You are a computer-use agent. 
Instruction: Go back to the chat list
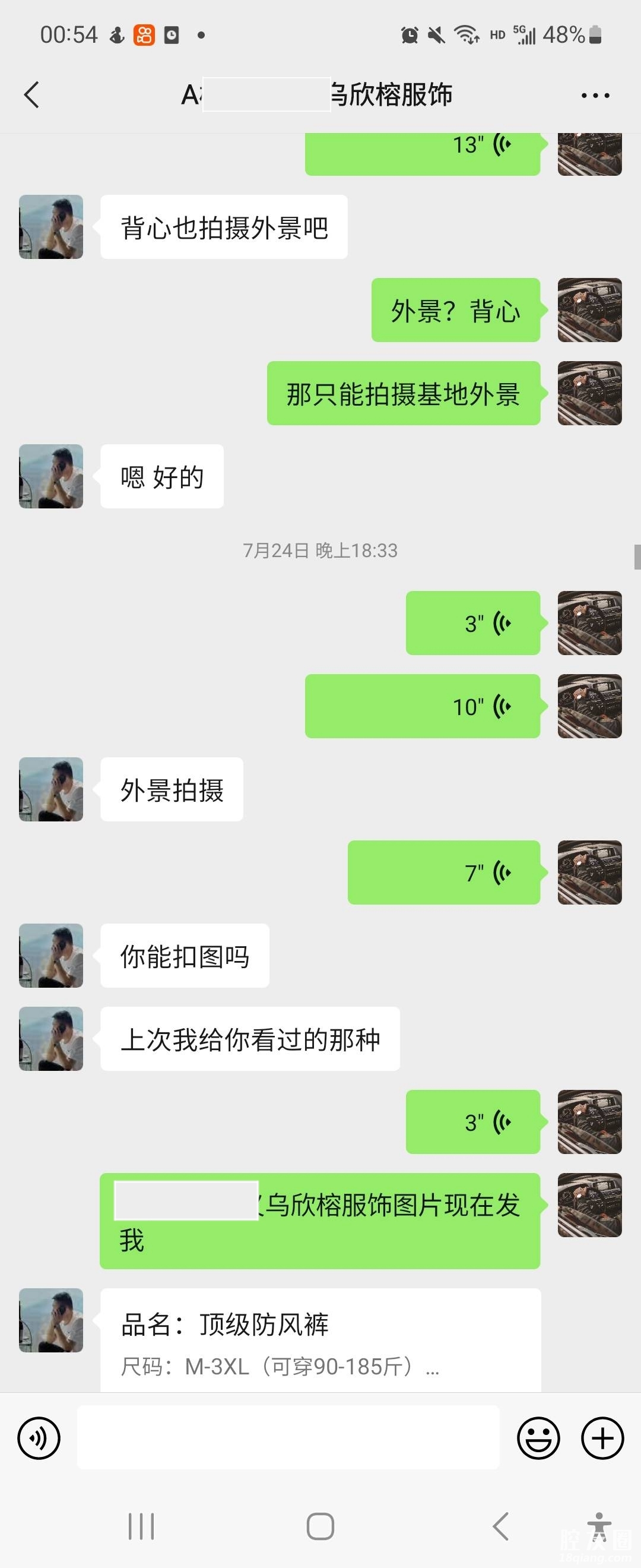pos(31,95)
